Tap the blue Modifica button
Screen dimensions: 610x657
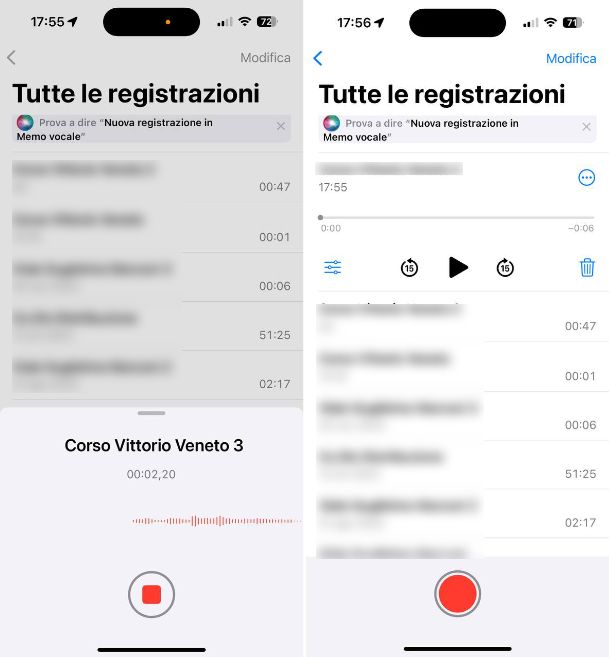coord(570,58)
